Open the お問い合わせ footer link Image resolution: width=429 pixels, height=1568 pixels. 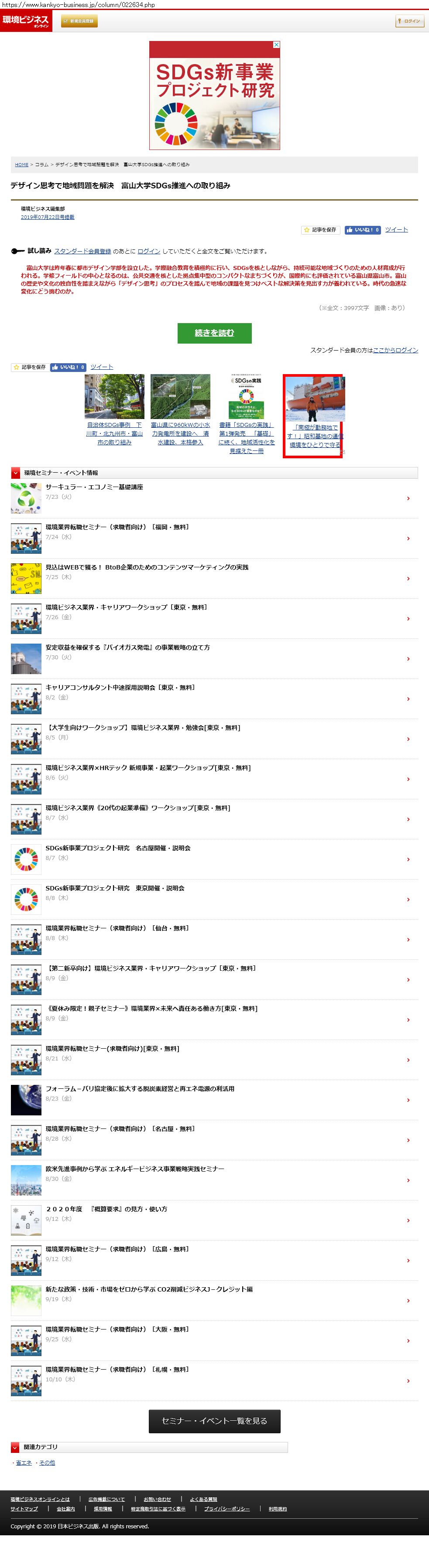tap(157, 1499)
